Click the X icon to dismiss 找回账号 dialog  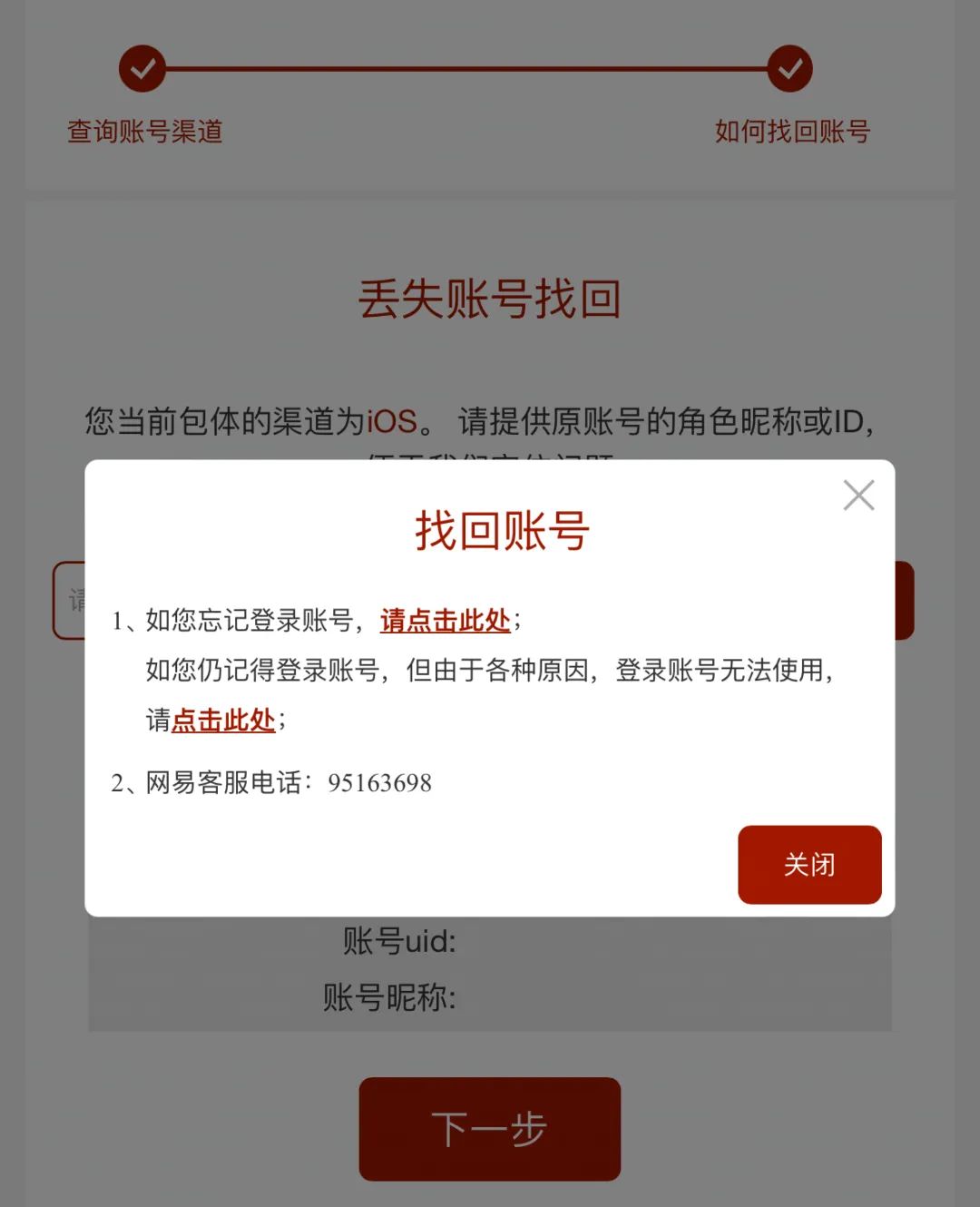click(x=858, y=496)
